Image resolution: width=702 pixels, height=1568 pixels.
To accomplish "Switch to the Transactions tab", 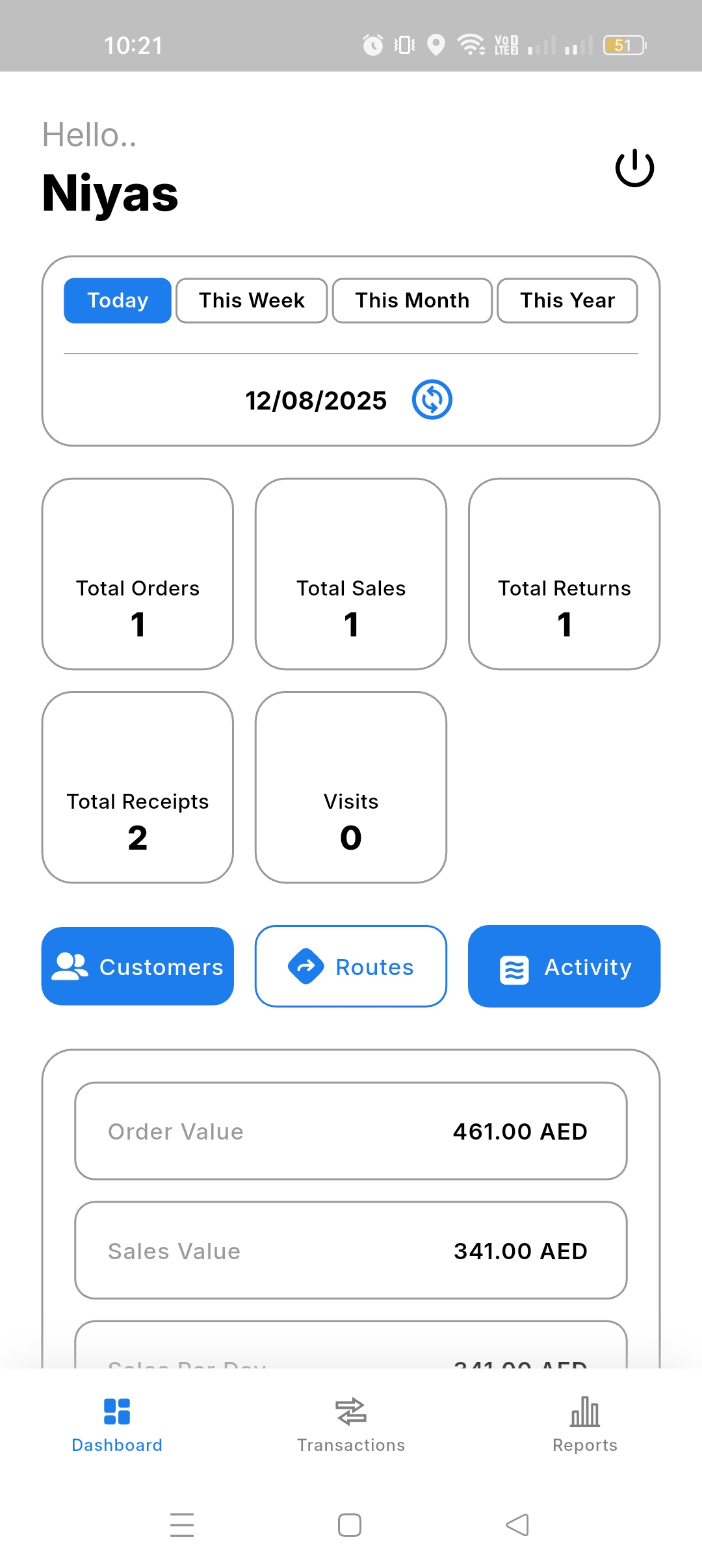I will coord(351,1425).
